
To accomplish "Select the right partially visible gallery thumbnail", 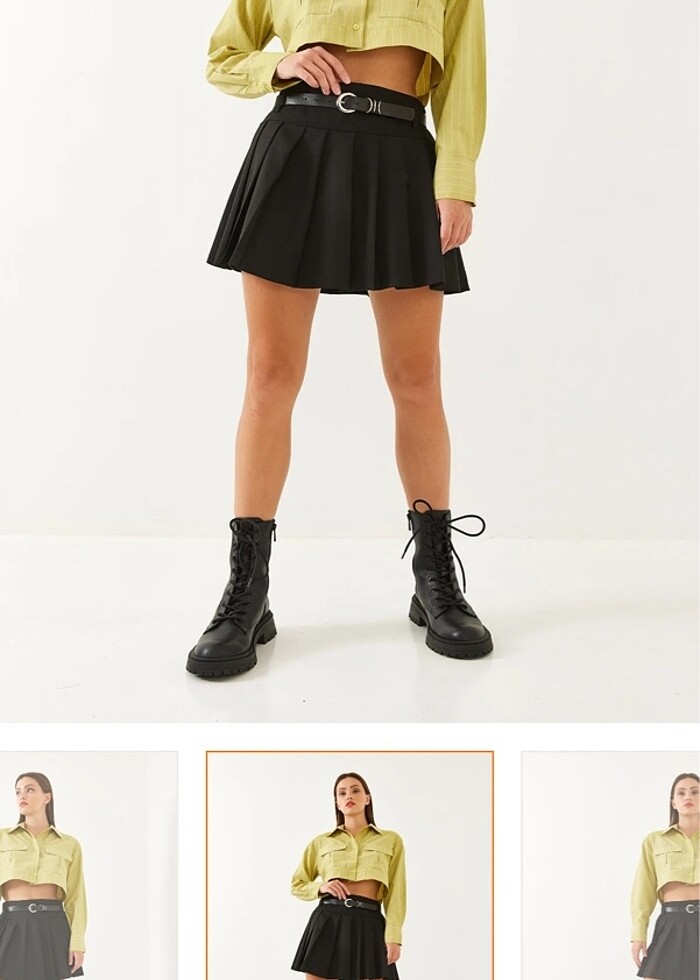I will tap(612, 865).
